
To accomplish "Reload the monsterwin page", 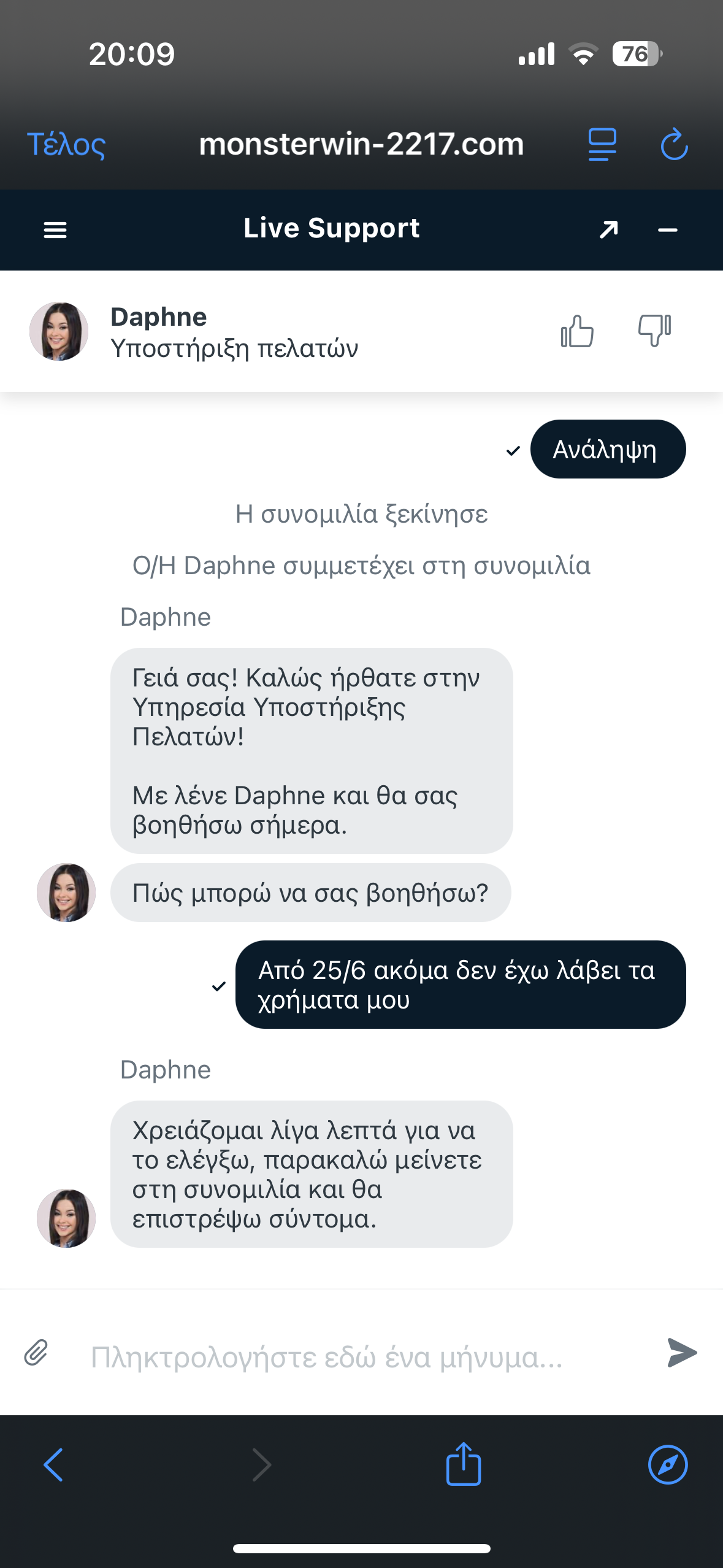I will coord(674,145).
